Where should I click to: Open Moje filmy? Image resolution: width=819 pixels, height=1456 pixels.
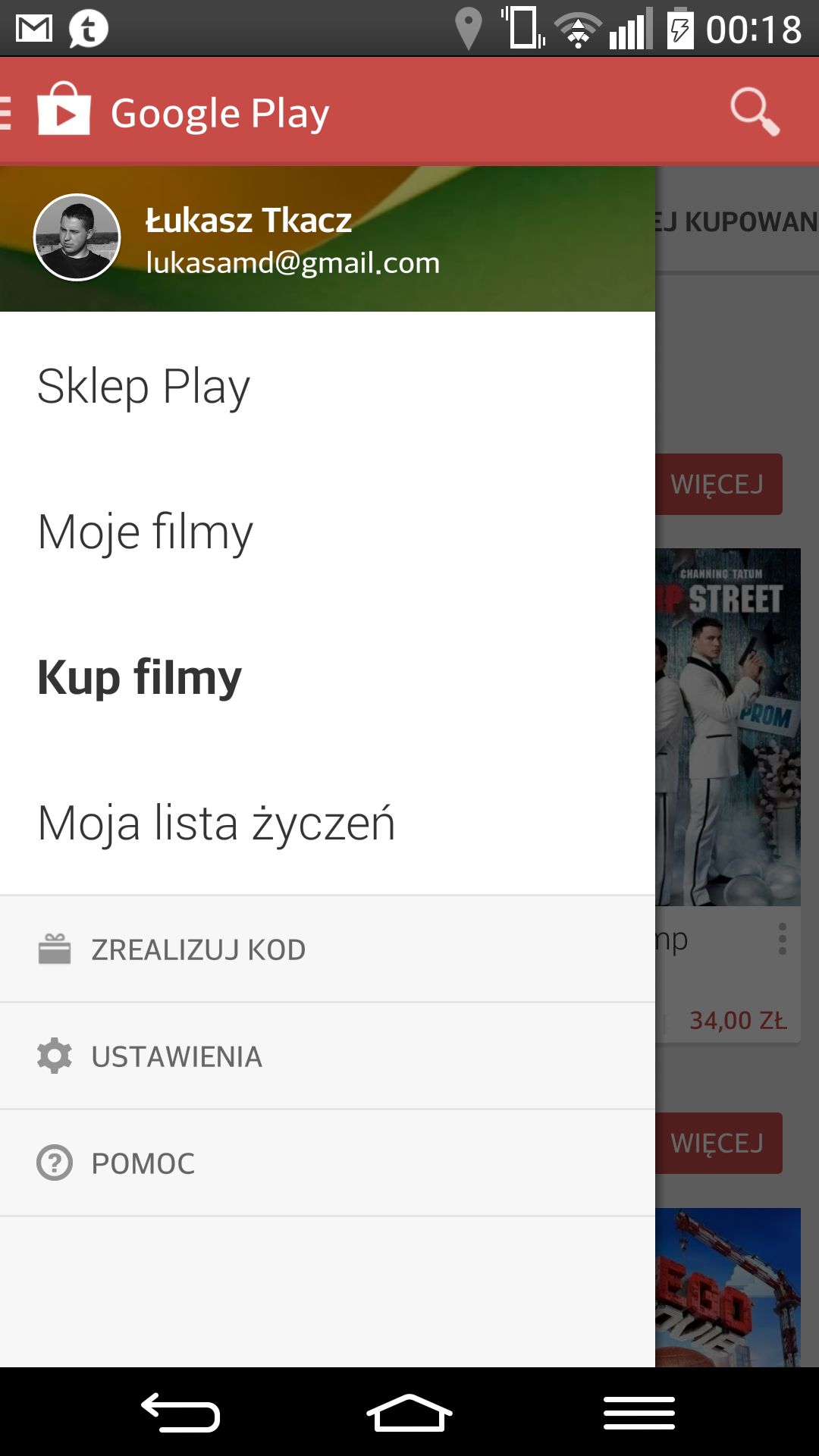[328, 532]
